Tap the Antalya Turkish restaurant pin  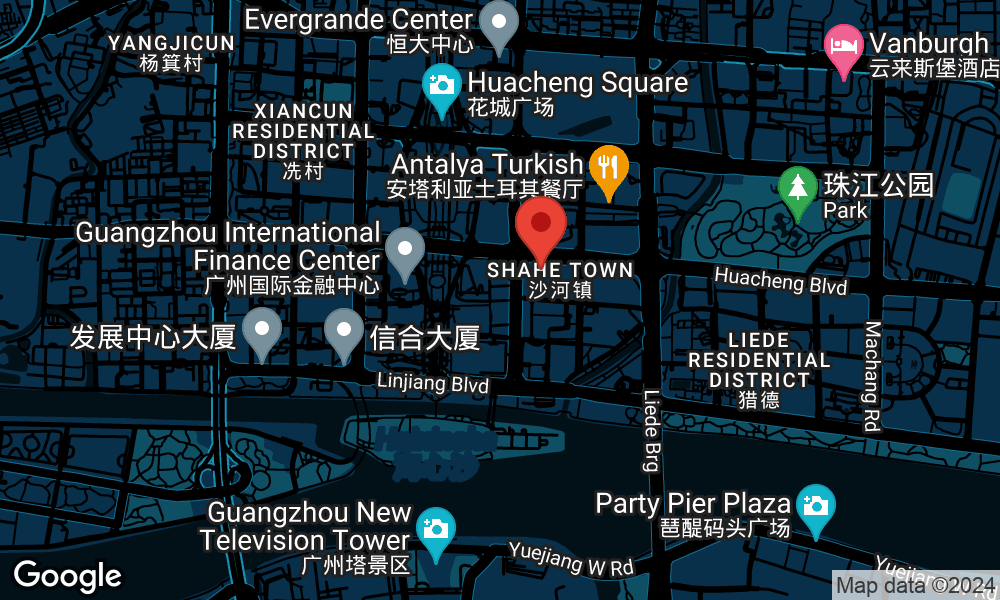click(607, 168)
